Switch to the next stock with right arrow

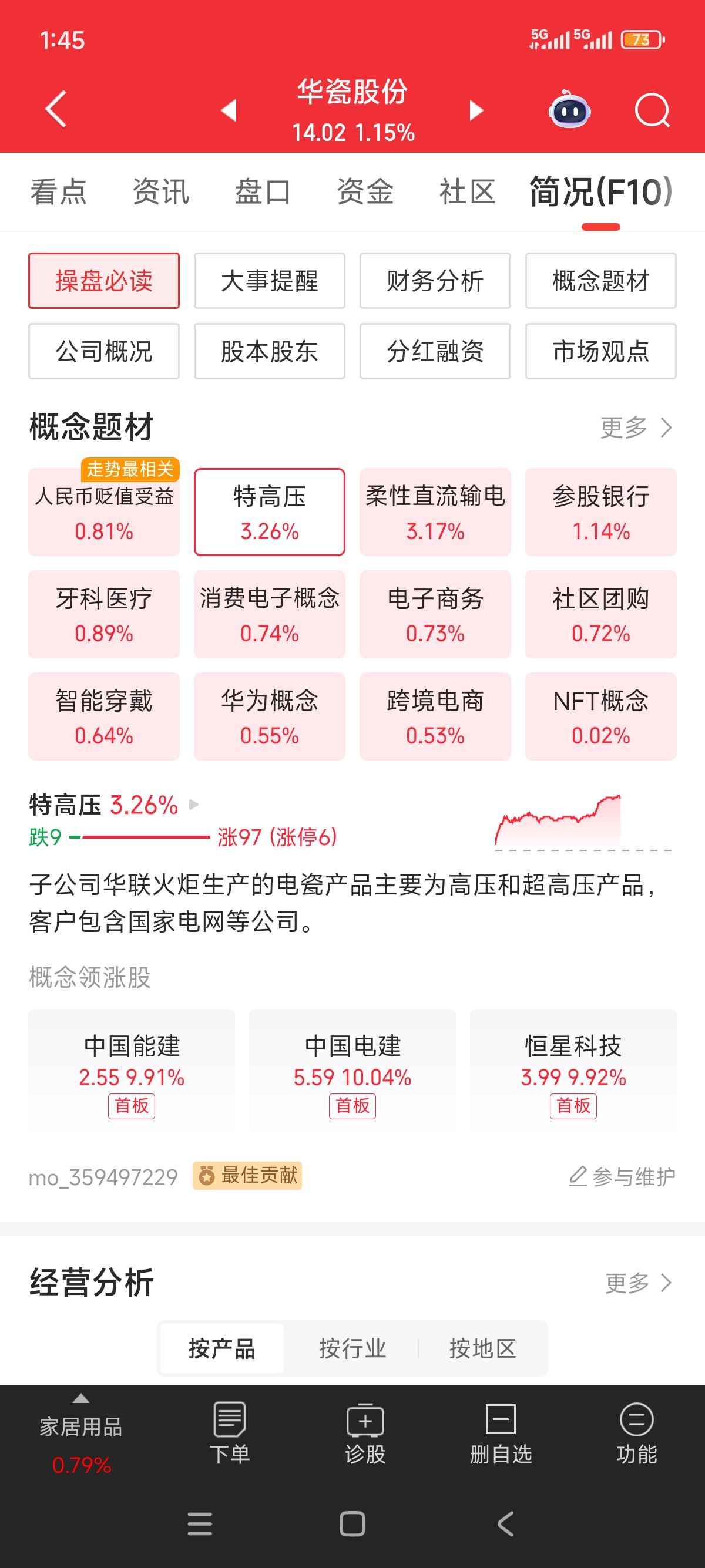(476, 110)
